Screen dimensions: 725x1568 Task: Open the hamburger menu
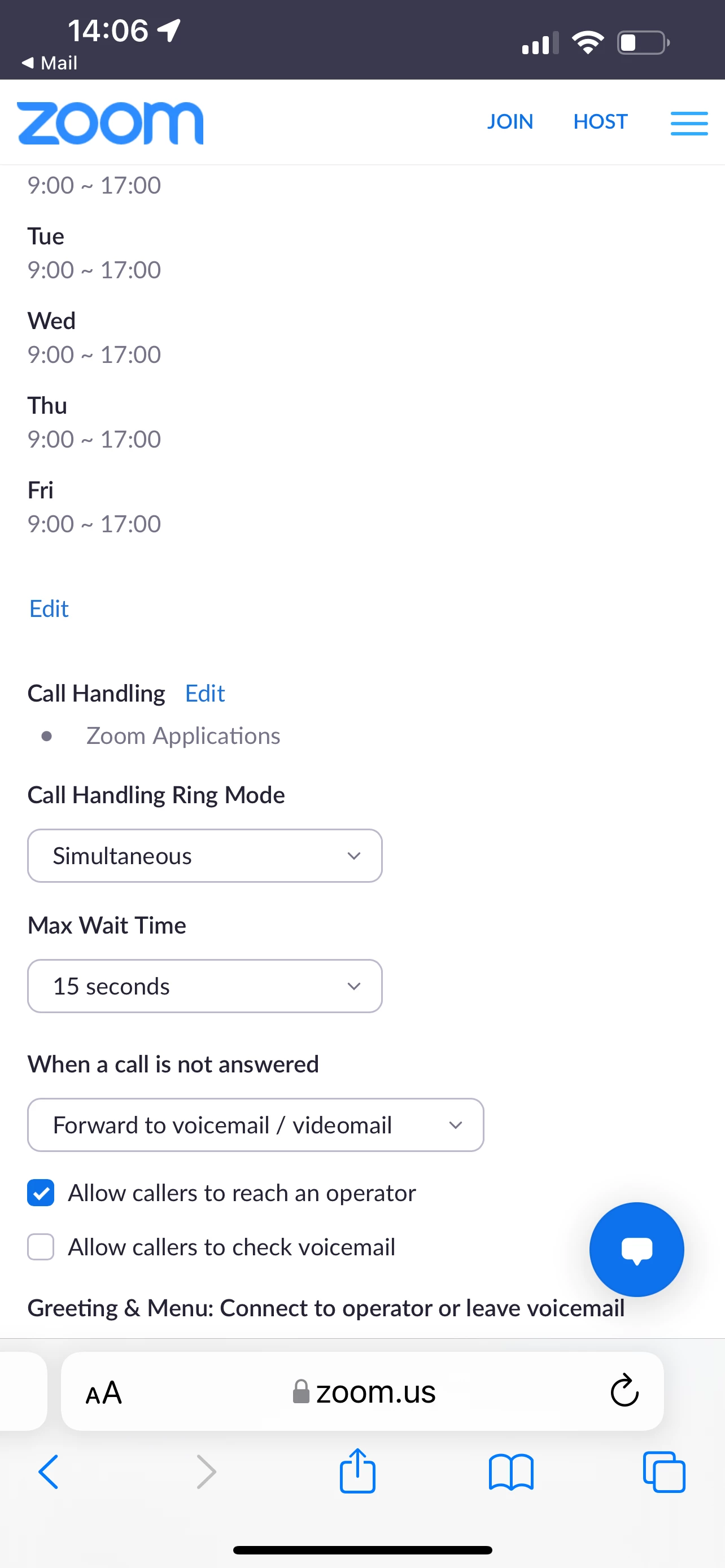[x=688, y=123]
